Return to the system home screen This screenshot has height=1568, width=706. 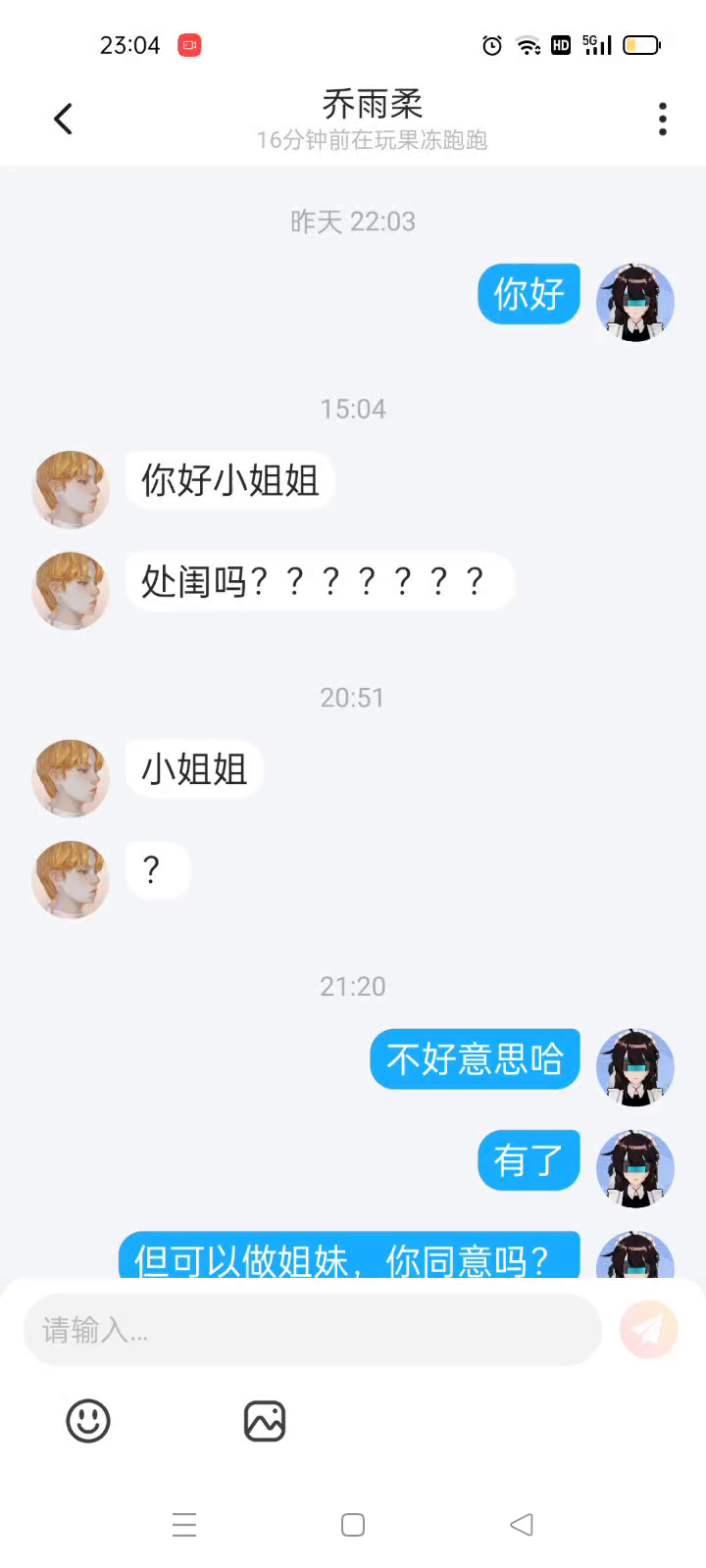coord(353,1525)
